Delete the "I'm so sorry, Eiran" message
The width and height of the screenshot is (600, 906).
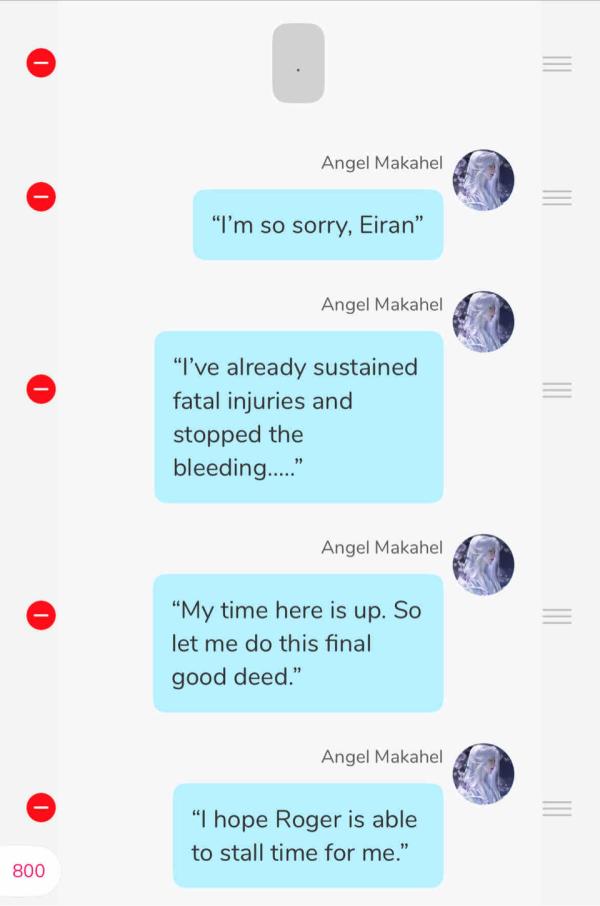coord(41,197)
